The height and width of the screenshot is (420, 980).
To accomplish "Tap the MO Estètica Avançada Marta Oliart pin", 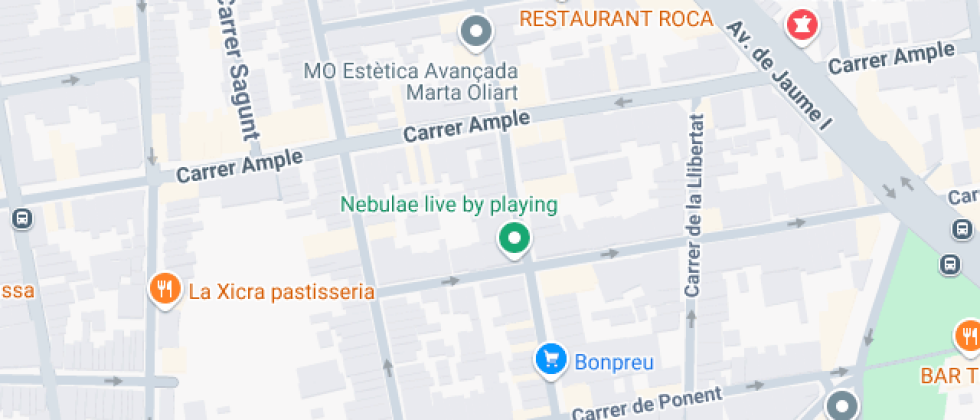I will tap(477, 32).
